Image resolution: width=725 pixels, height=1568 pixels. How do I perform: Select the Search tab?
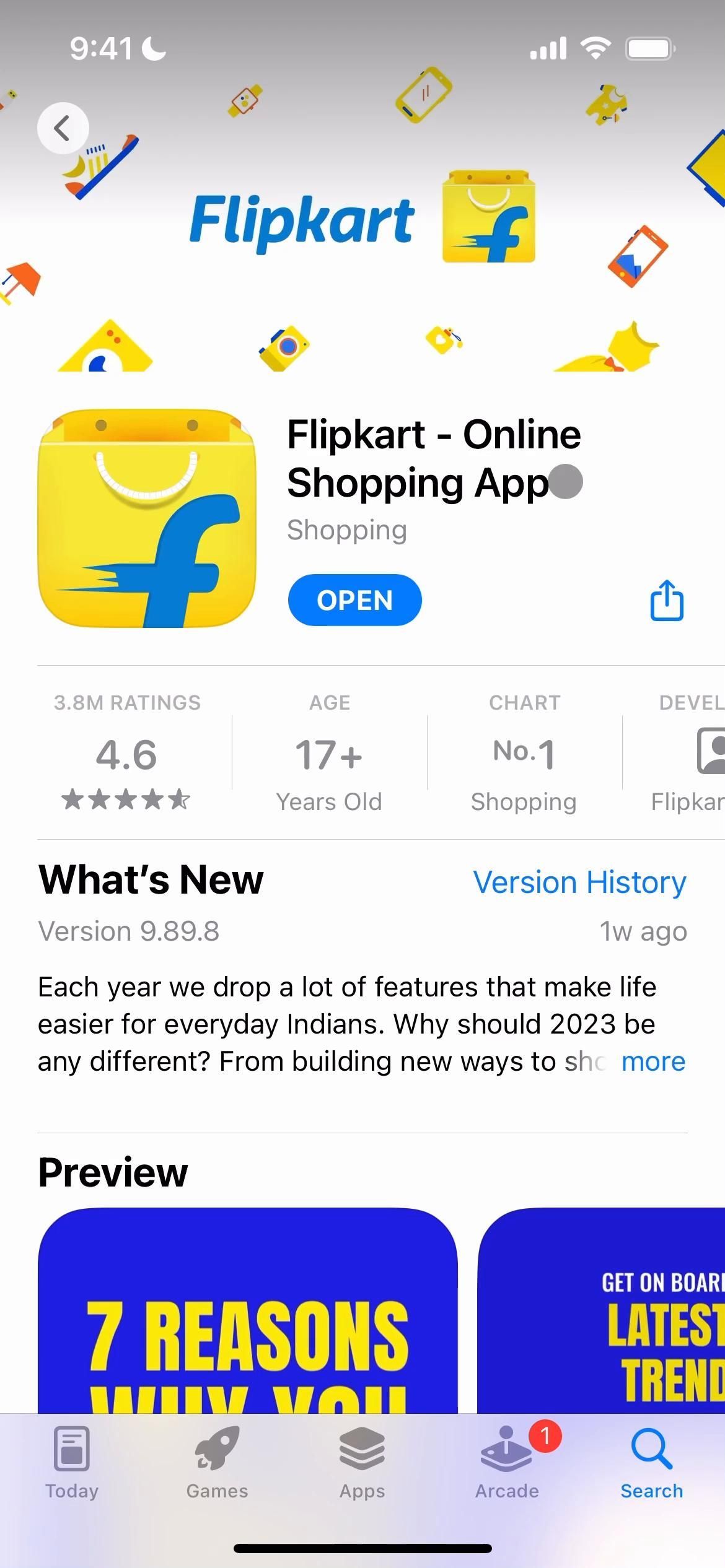click(652, 1463)
